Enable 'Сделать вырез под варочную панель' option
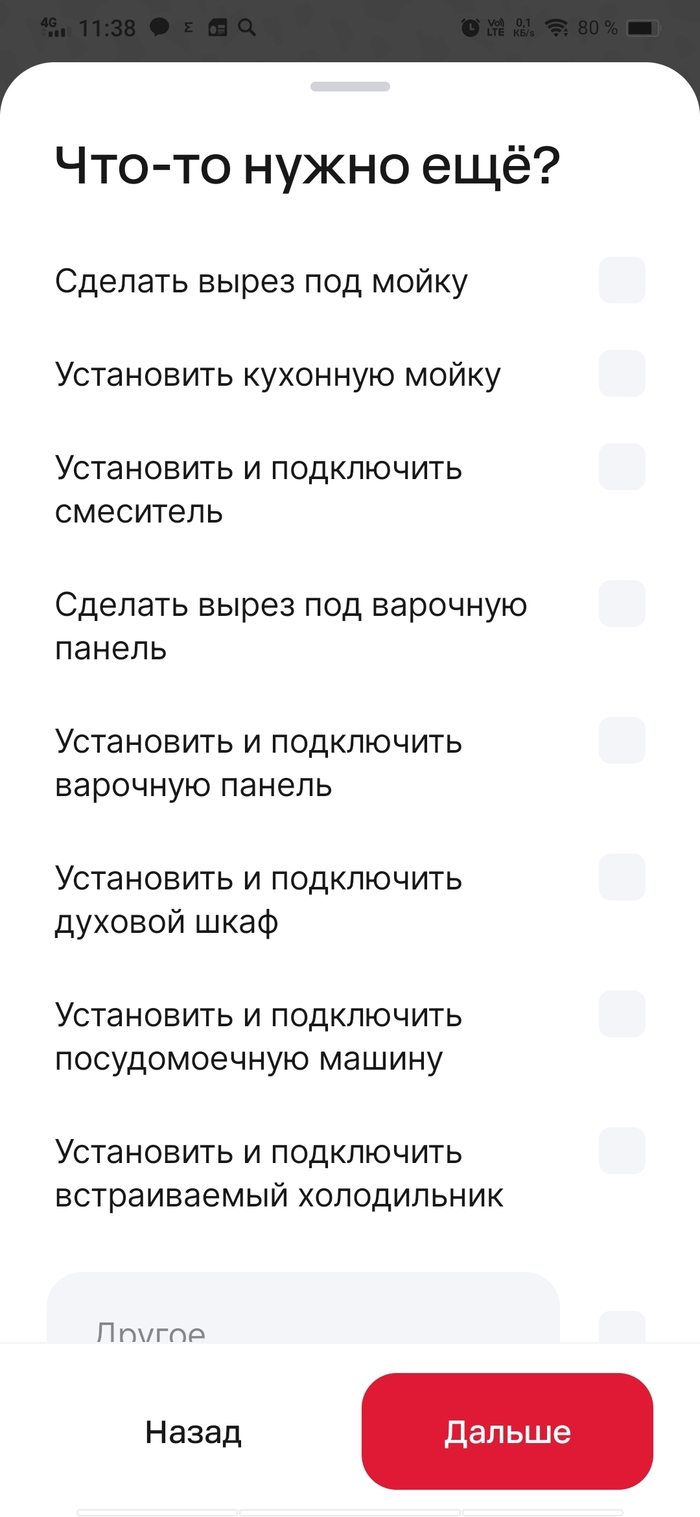This screenshot has height=1517, width=700. point(622,604)
